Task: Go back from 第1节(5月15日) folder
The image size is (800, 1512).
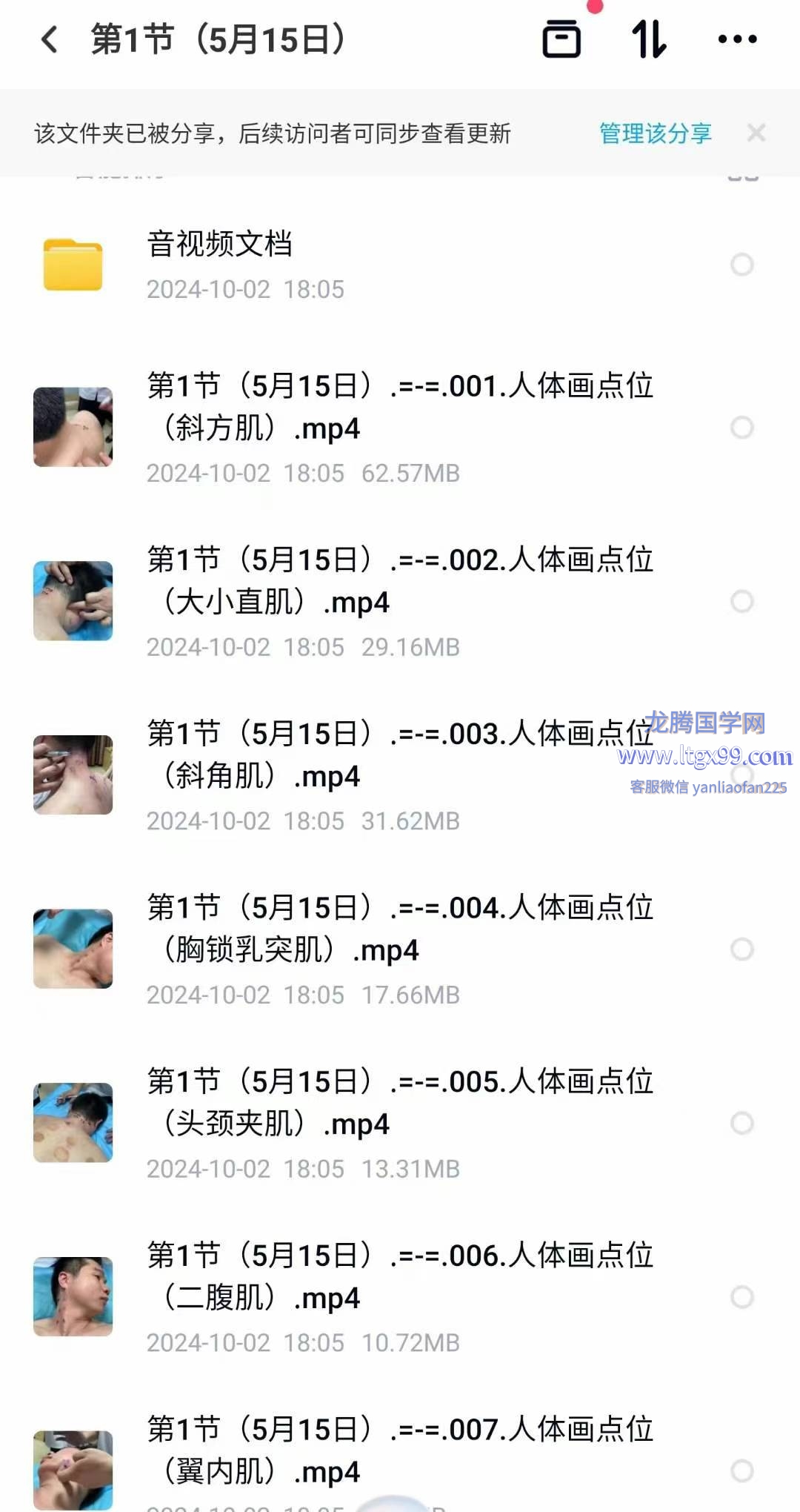Action: coord(50,40)
